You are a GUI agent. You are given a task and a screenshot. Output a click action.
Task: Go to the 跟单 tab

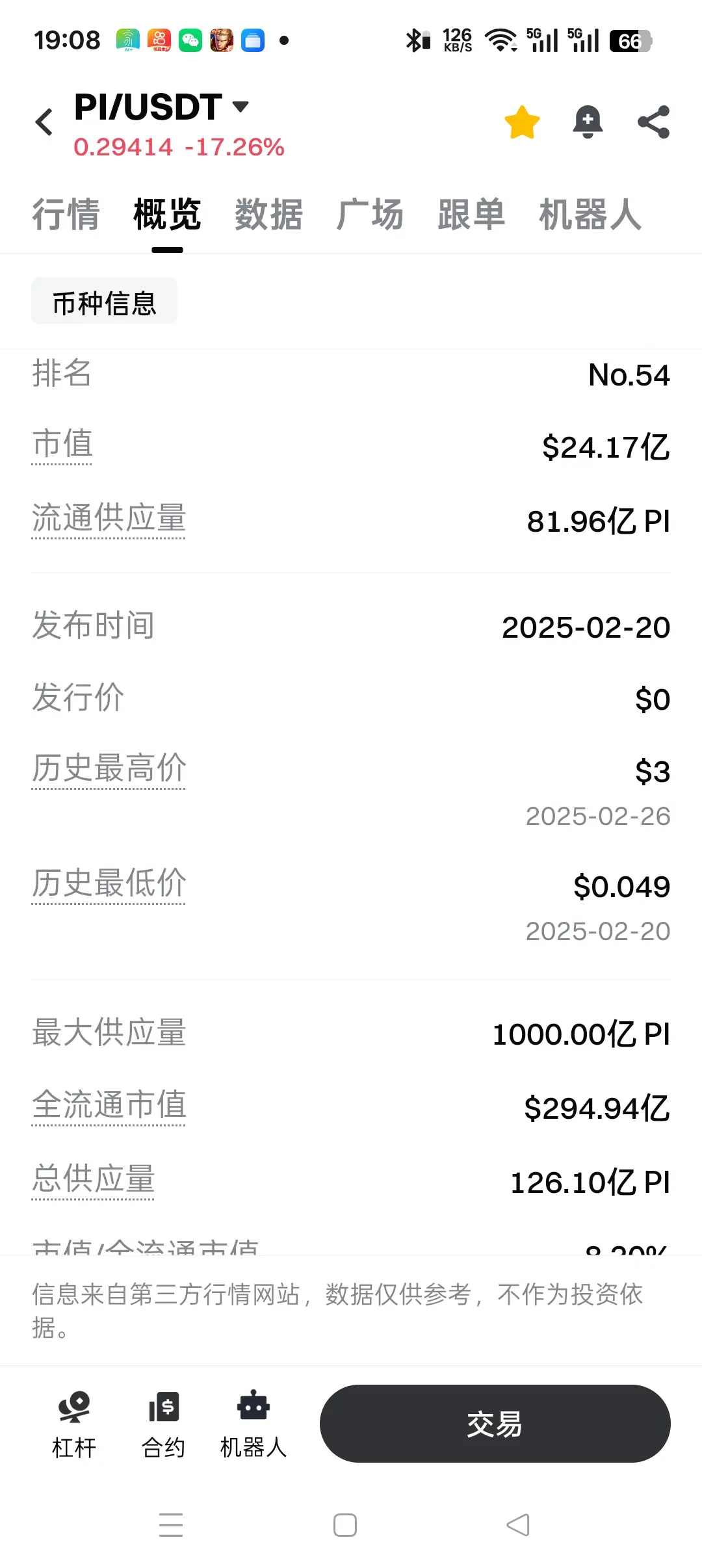pyautogui.click(x=471, y=215)
